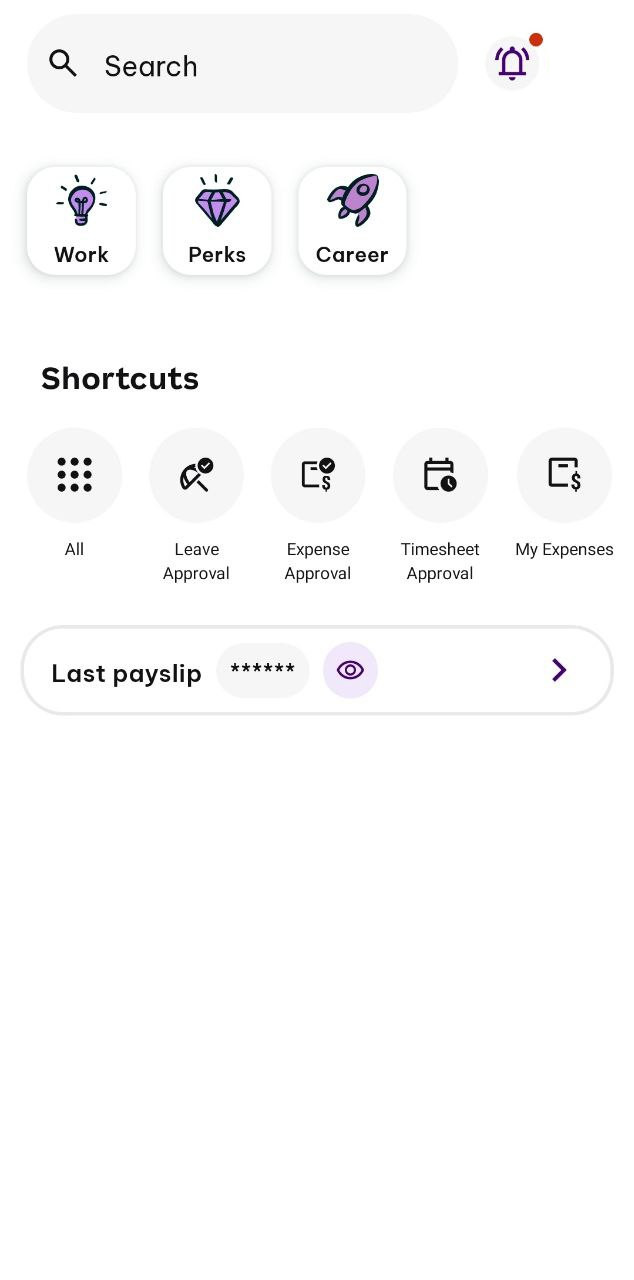Open last payslip details arrow
The height and width of the screenshot is (1280, 634).
pos(559,670)
